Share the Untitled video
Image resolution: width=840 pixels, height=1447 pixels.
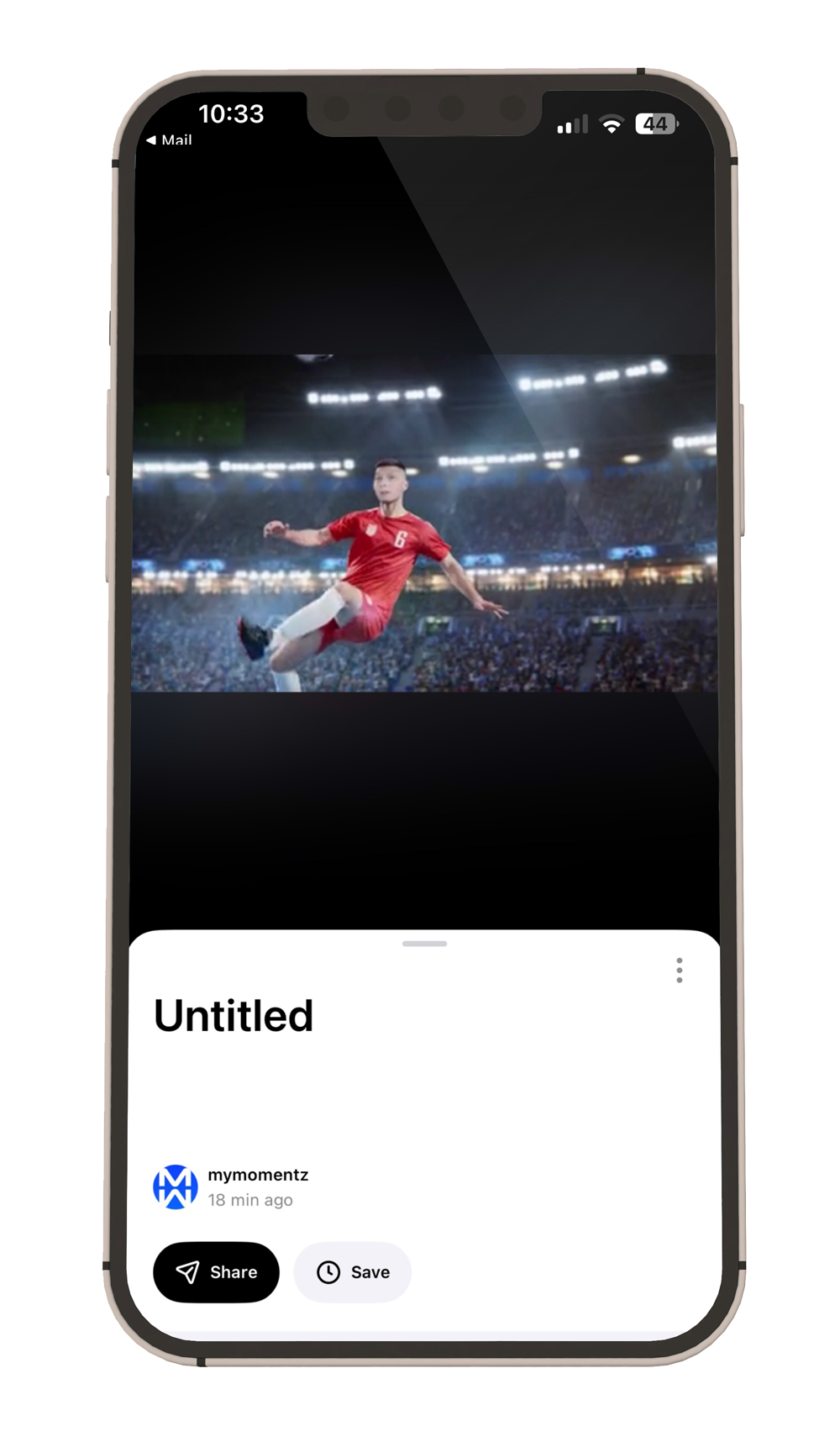(216, 1271)
